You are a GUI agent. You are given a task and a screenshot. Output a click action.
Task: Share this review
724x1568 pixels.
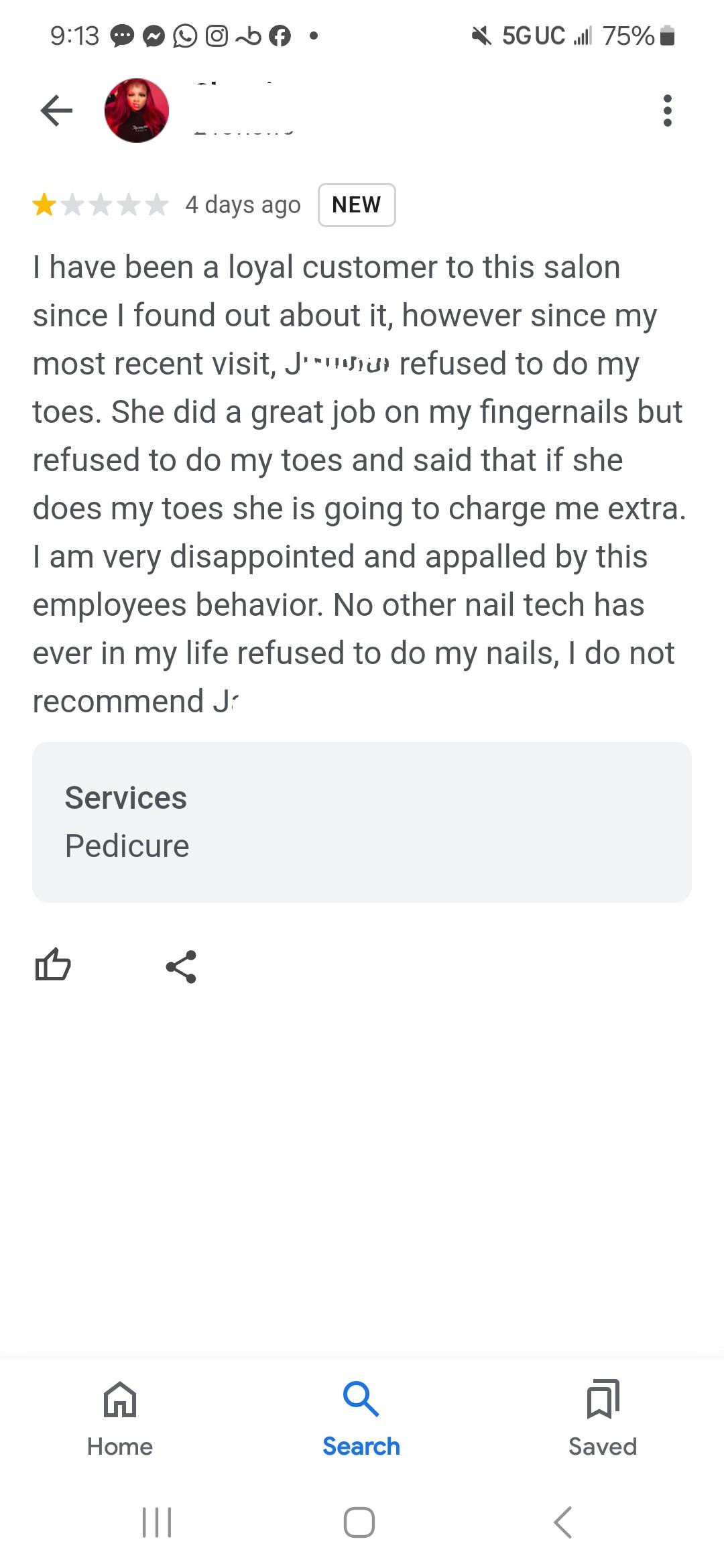click(181, 966)
